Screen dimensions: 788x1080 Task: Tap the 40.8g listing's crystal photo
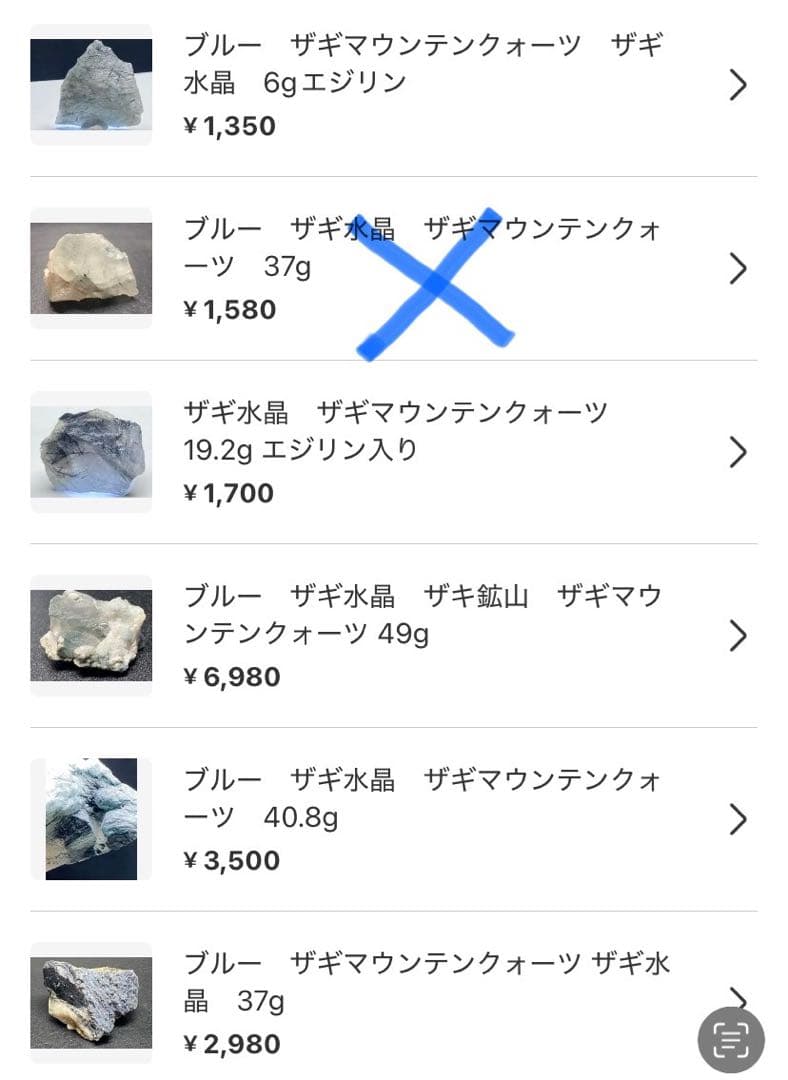(x=90, y=818)
